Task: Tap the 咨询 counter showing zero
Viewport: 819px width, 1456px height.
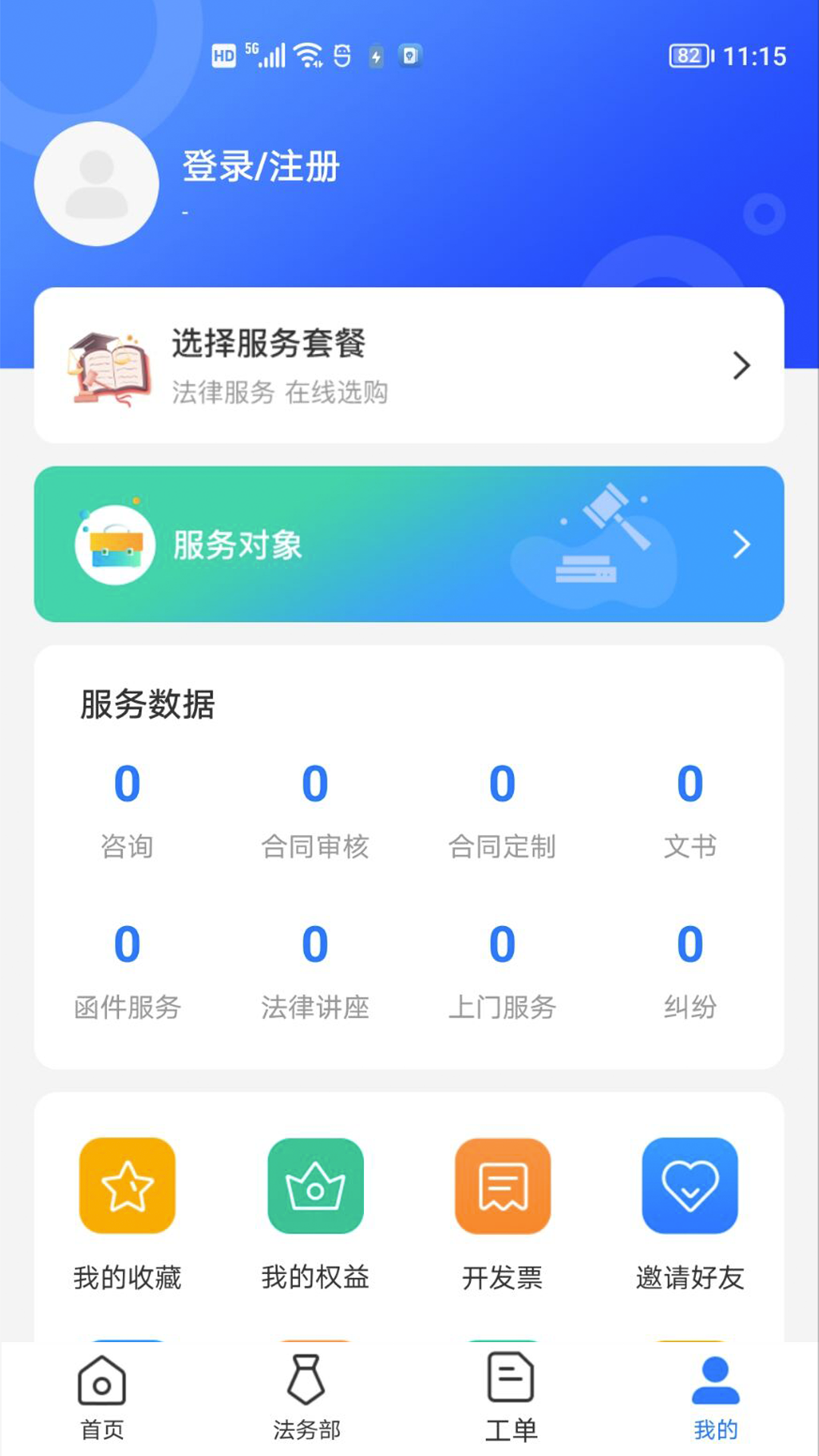Action: (x=127, y=785)
